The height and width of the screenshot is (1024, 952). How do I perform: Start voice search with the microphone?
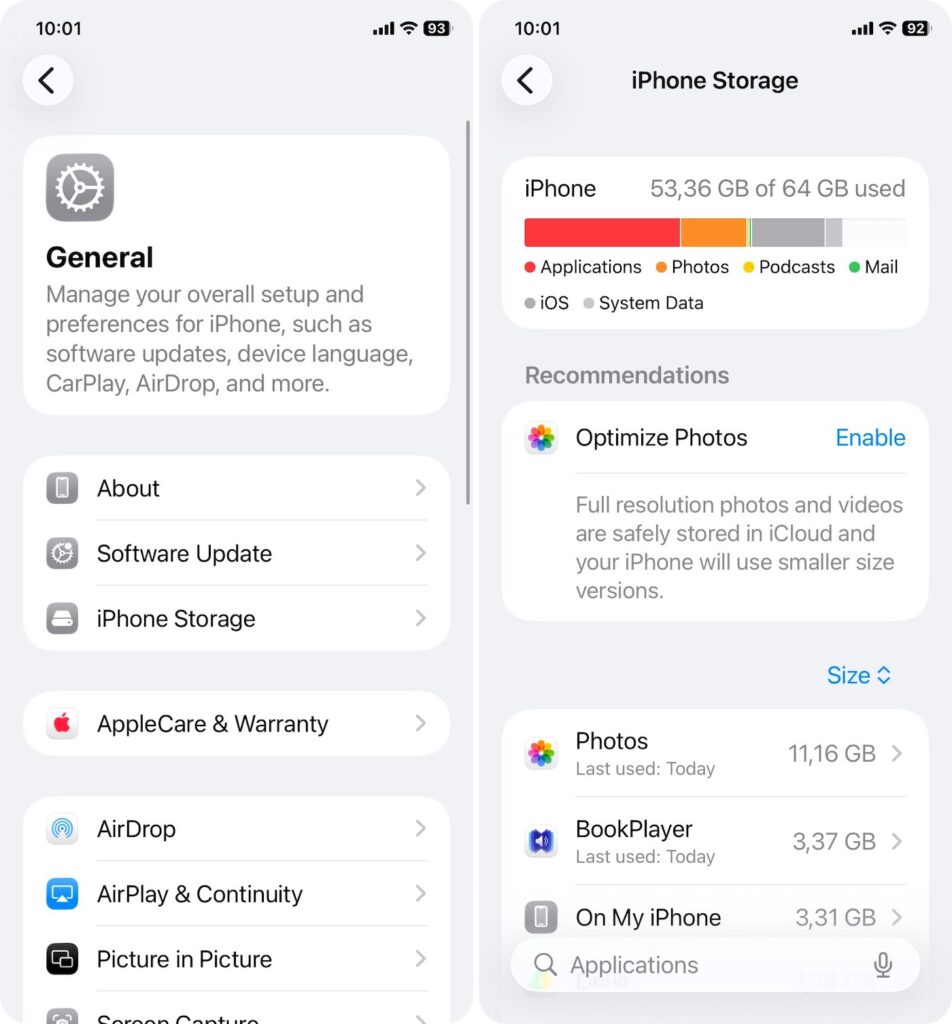click(x=882, y=964)
